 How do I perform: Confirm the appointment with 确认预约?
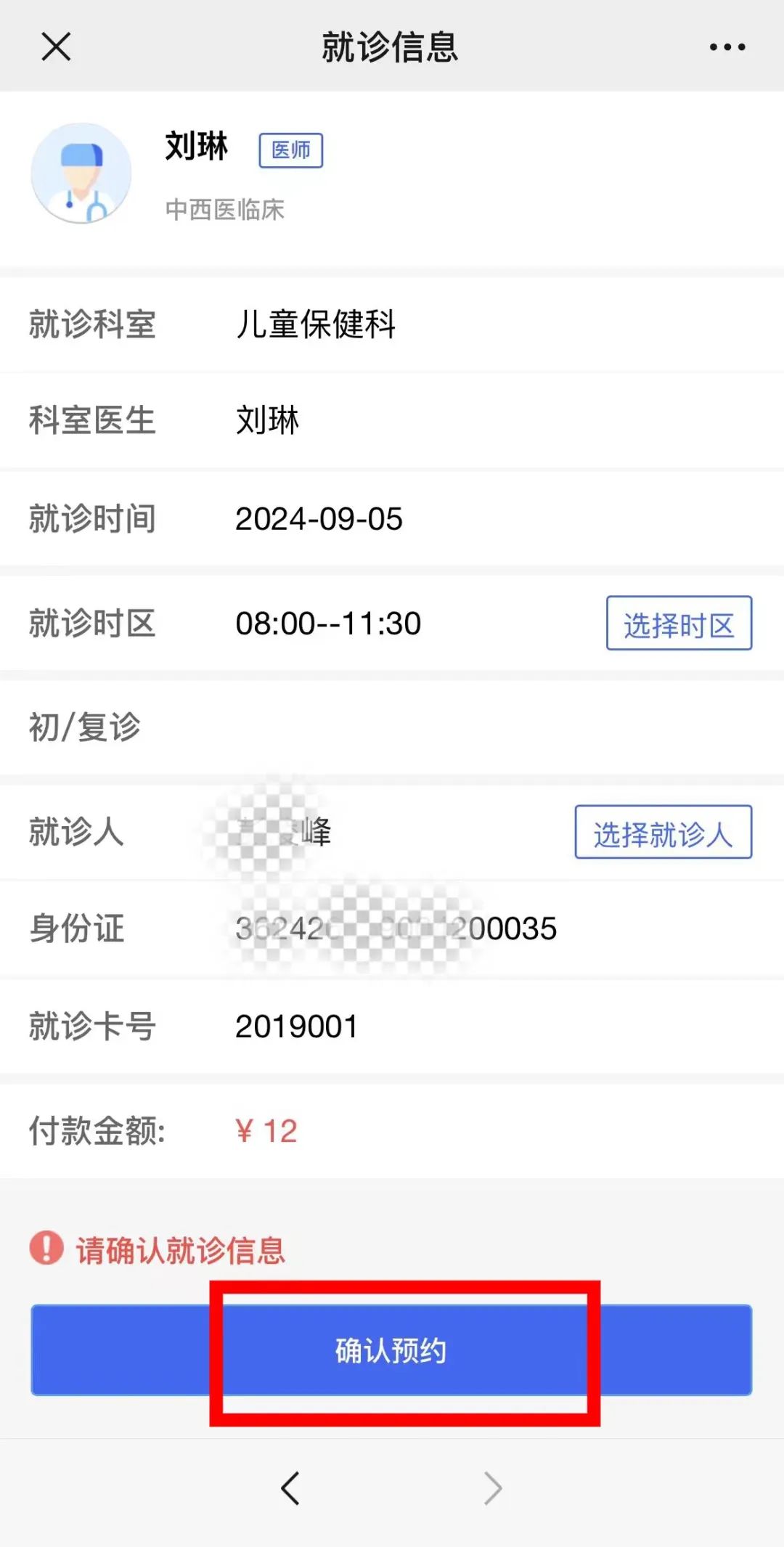tap(391, 1350)
